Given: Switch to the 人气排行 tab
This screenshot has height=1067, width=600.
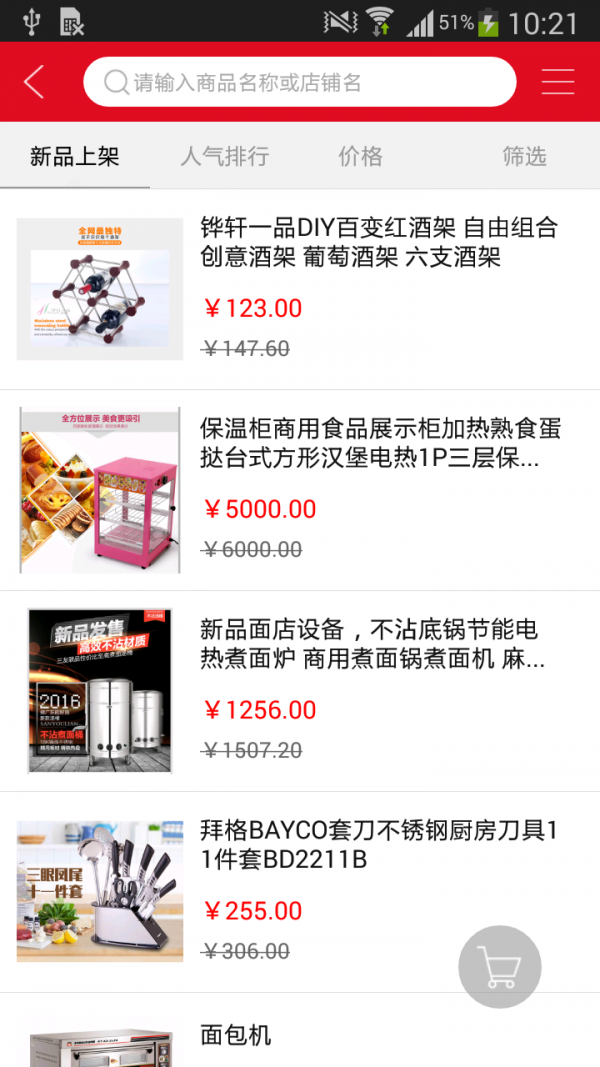Looking at the screenshot, I should coord(225,157).
